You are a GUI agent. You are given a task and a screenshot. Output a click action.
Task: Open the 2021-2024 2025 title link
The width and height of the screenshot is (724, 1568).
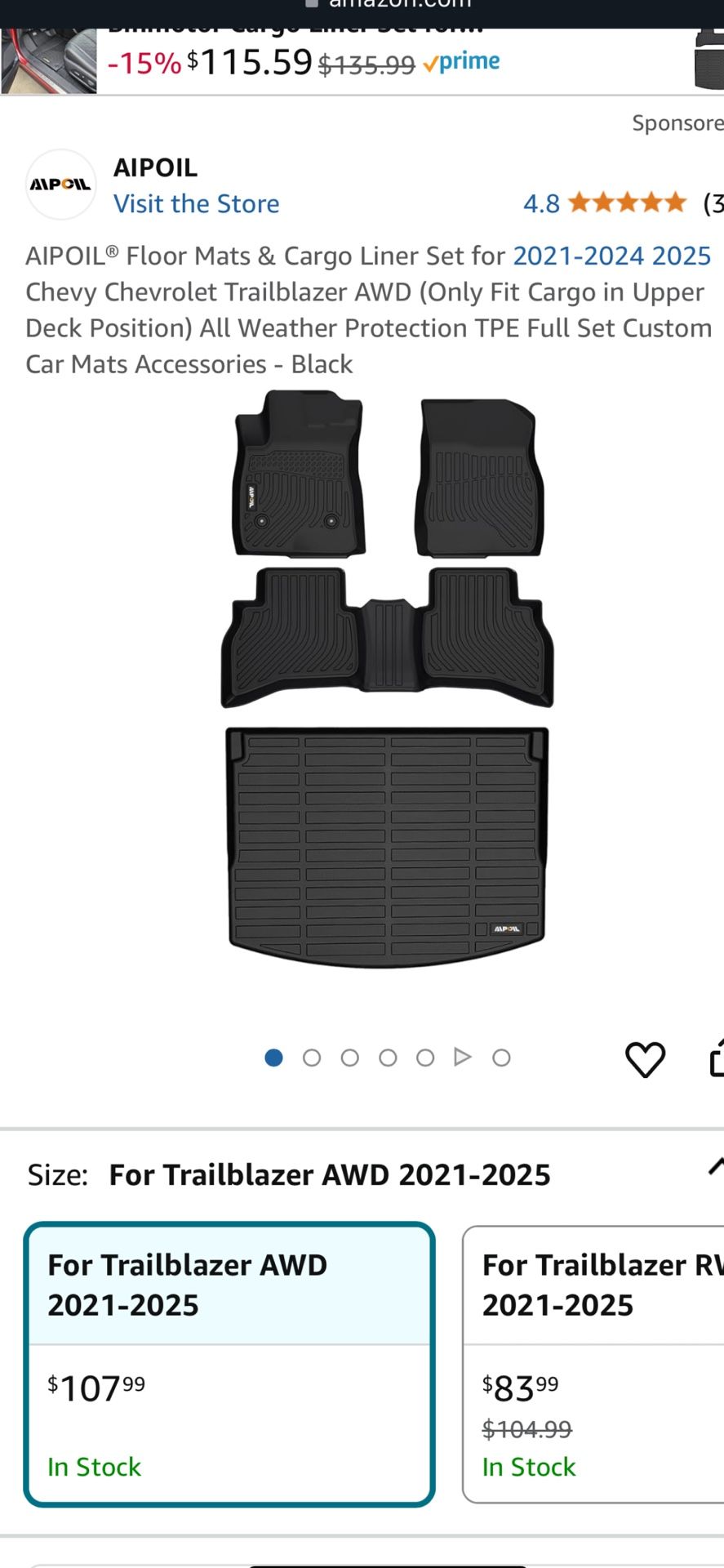pyautogui.click(x=611, y=256)
